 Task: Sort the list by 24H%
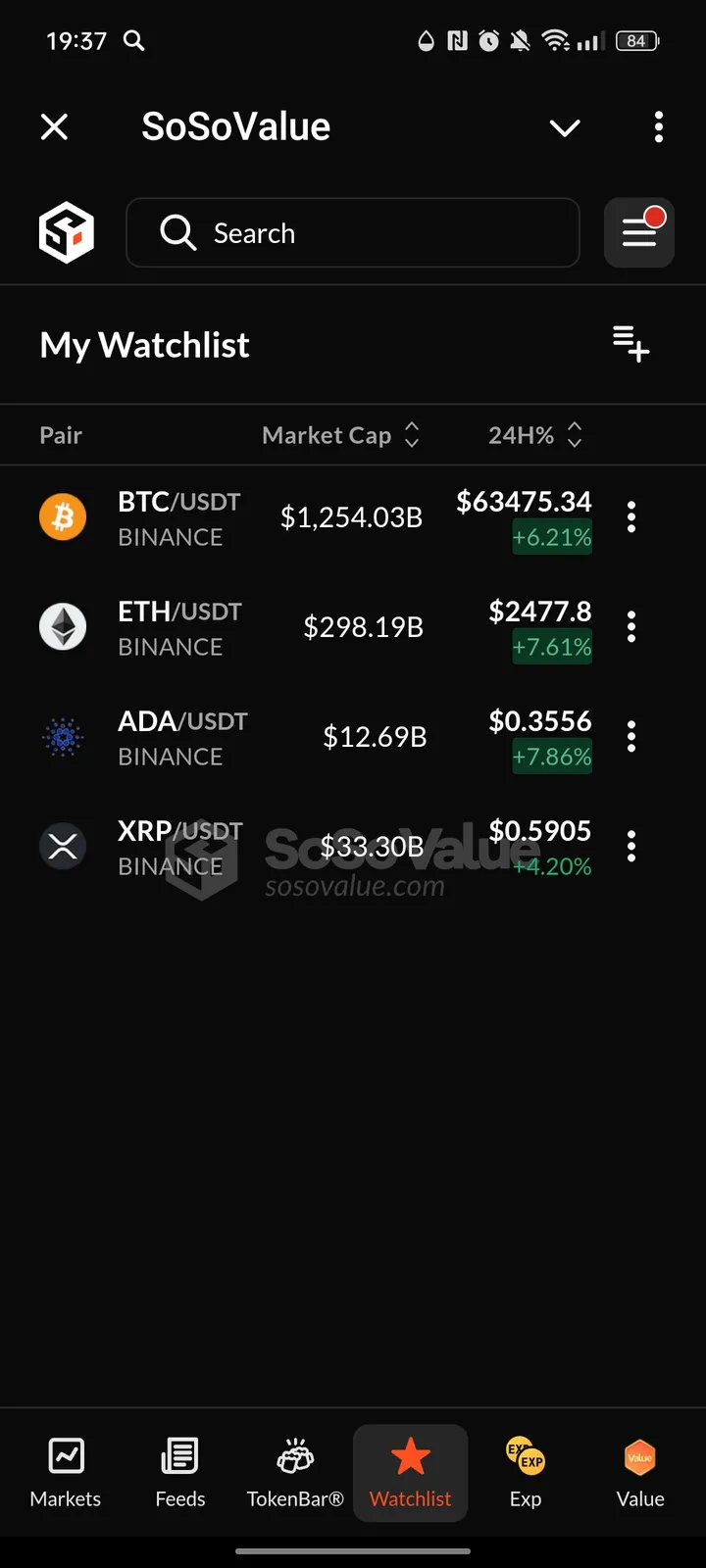click(x=534, y=435)
